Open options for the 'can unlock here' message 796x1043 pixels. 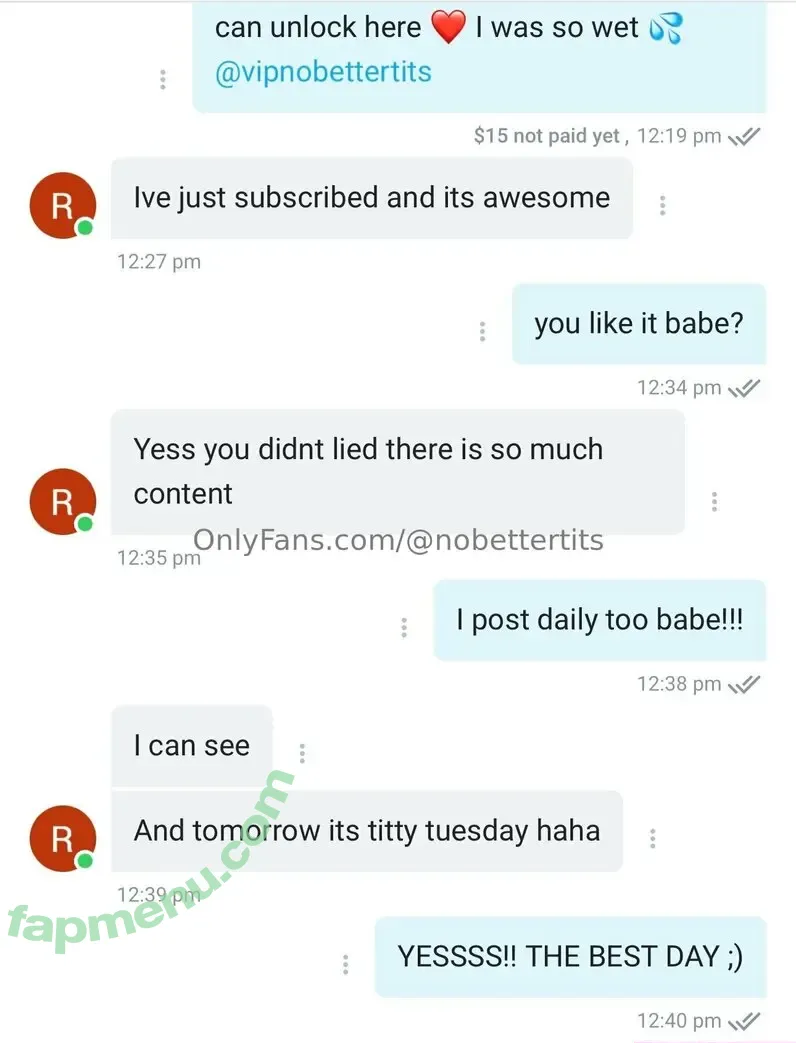coord(163,79)
